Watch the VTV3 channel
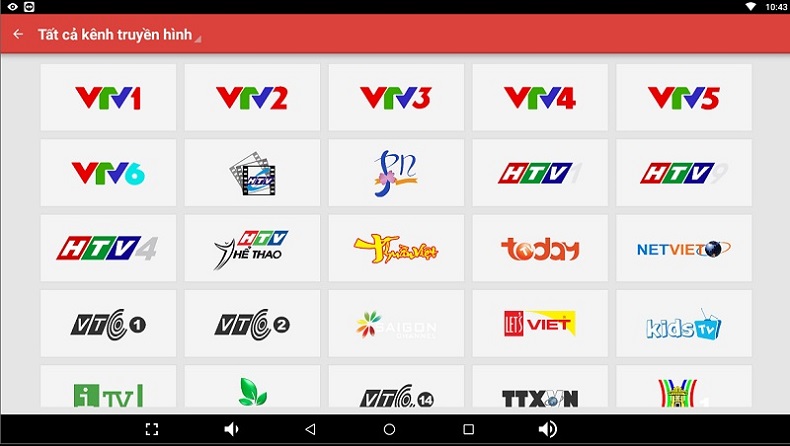This screenshot has width=790, height=446. 396,98
